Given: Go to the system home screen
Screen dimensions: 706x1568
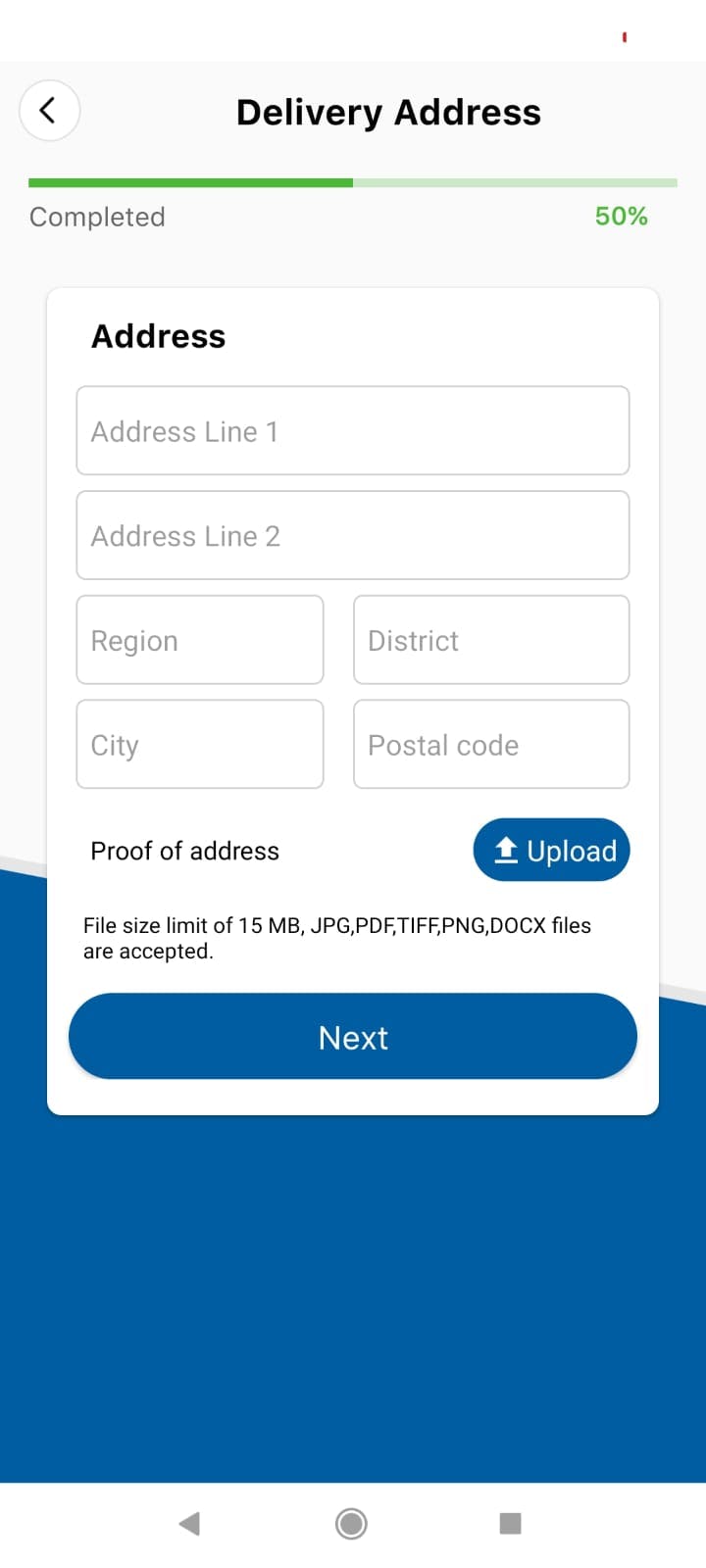Looking at the screenshot, I should (351, 1523).
